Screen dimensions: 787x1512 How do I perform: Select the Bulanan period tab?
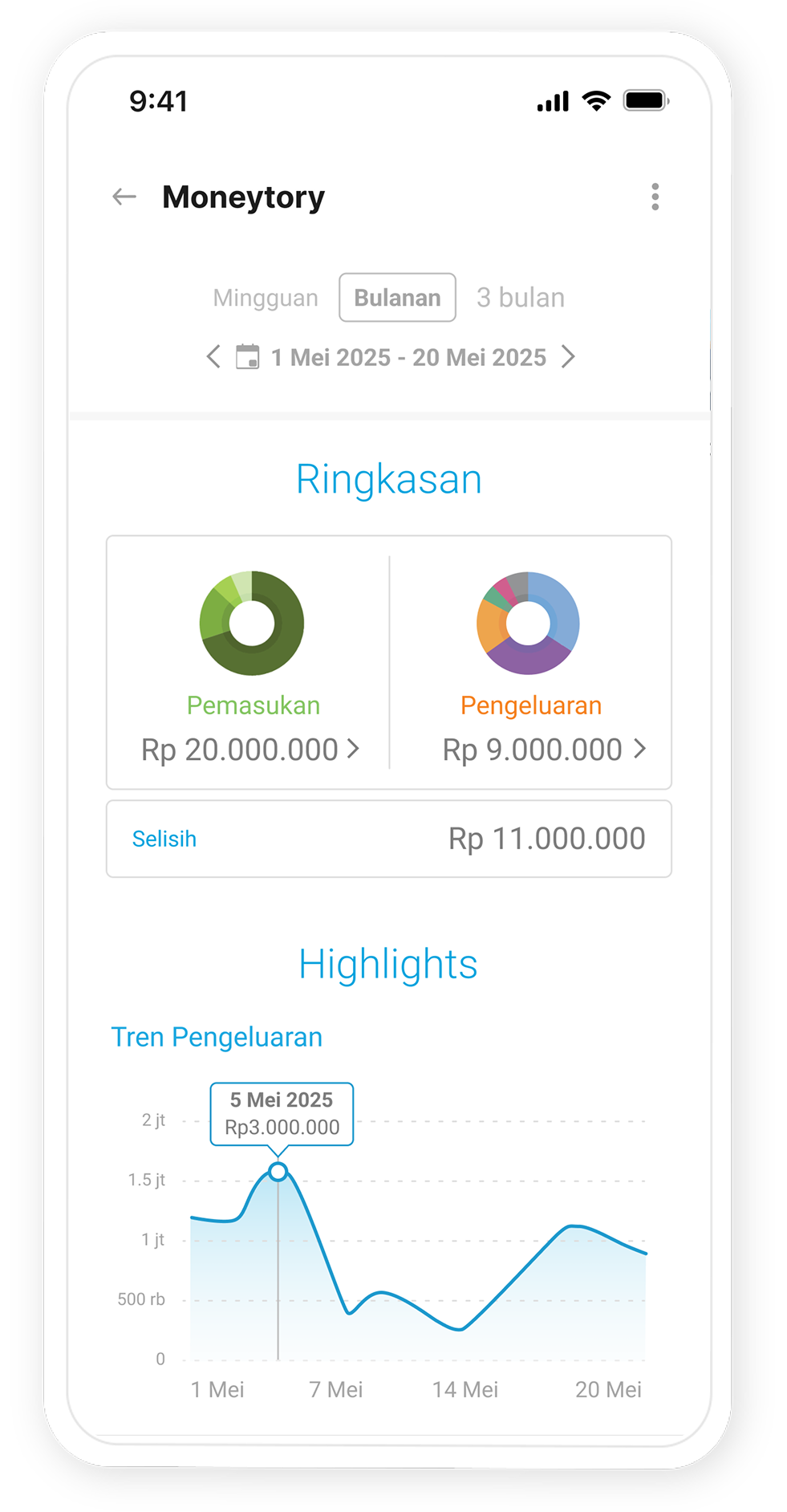coord(397,298)
